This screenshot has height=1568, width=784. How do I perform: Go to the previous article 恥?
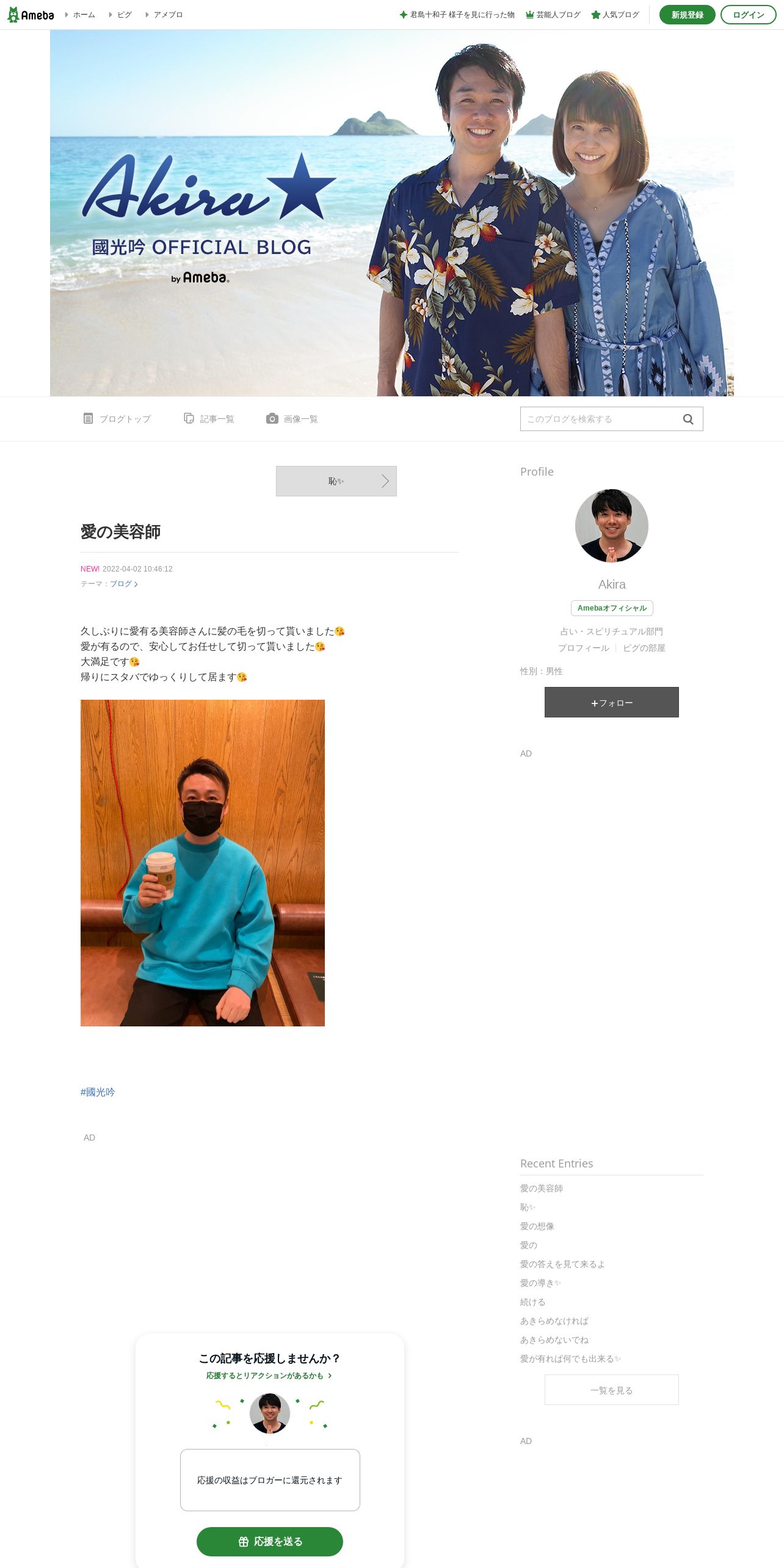(336, 481)
